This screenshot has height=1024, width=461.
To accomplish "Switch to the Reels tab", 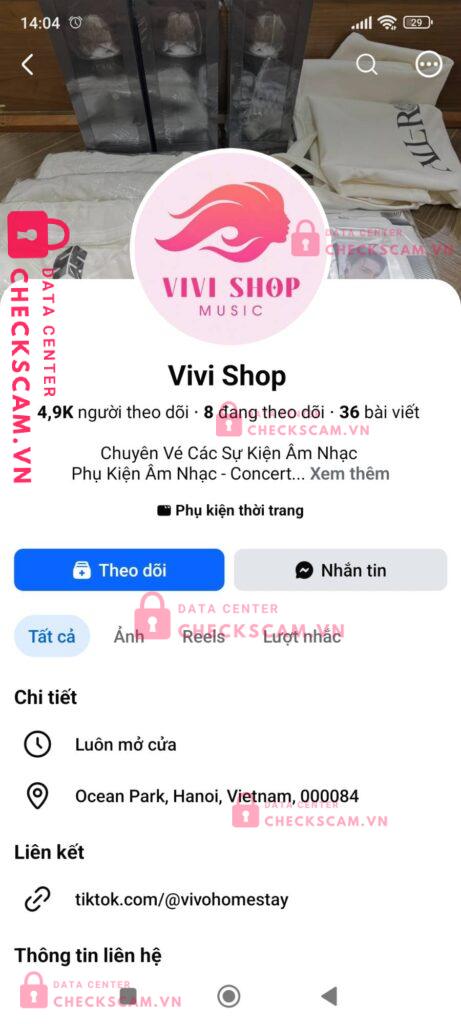I will 203,636.
